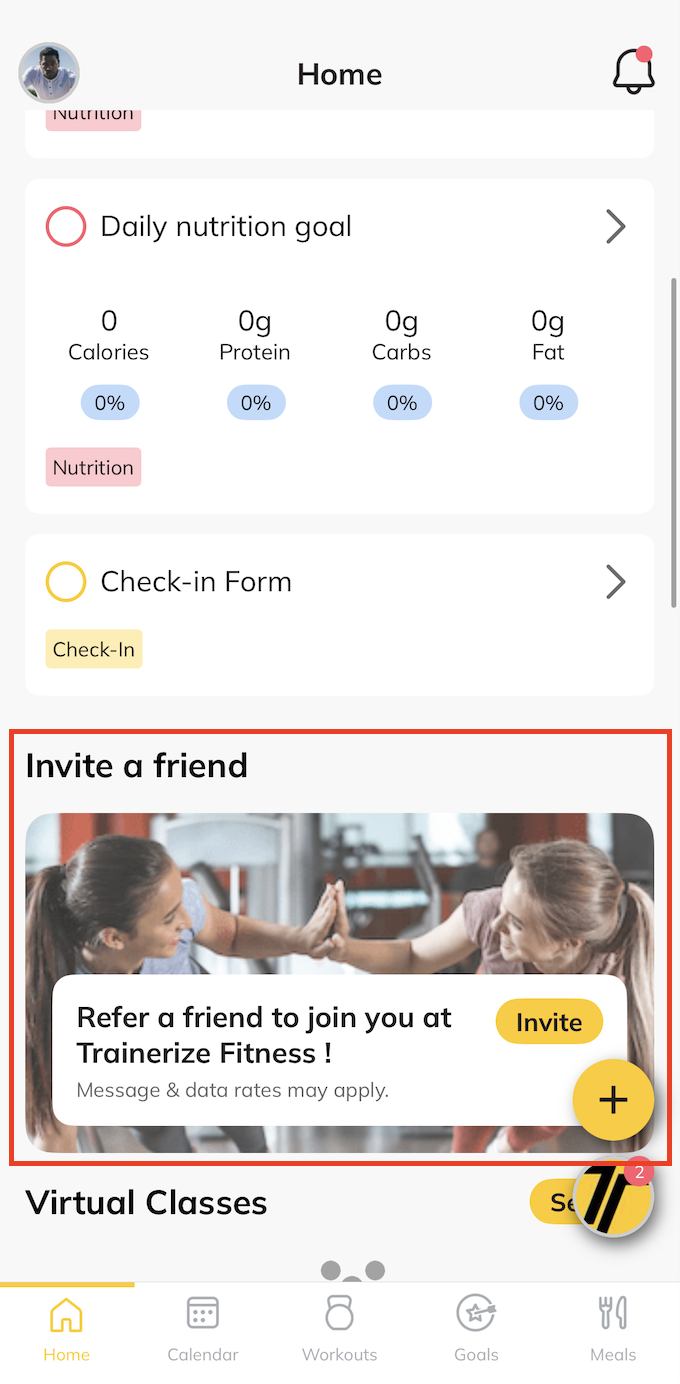Tap the Invite button
This screenshot has height=1384, width=680.
click(x=549, y=1022)
